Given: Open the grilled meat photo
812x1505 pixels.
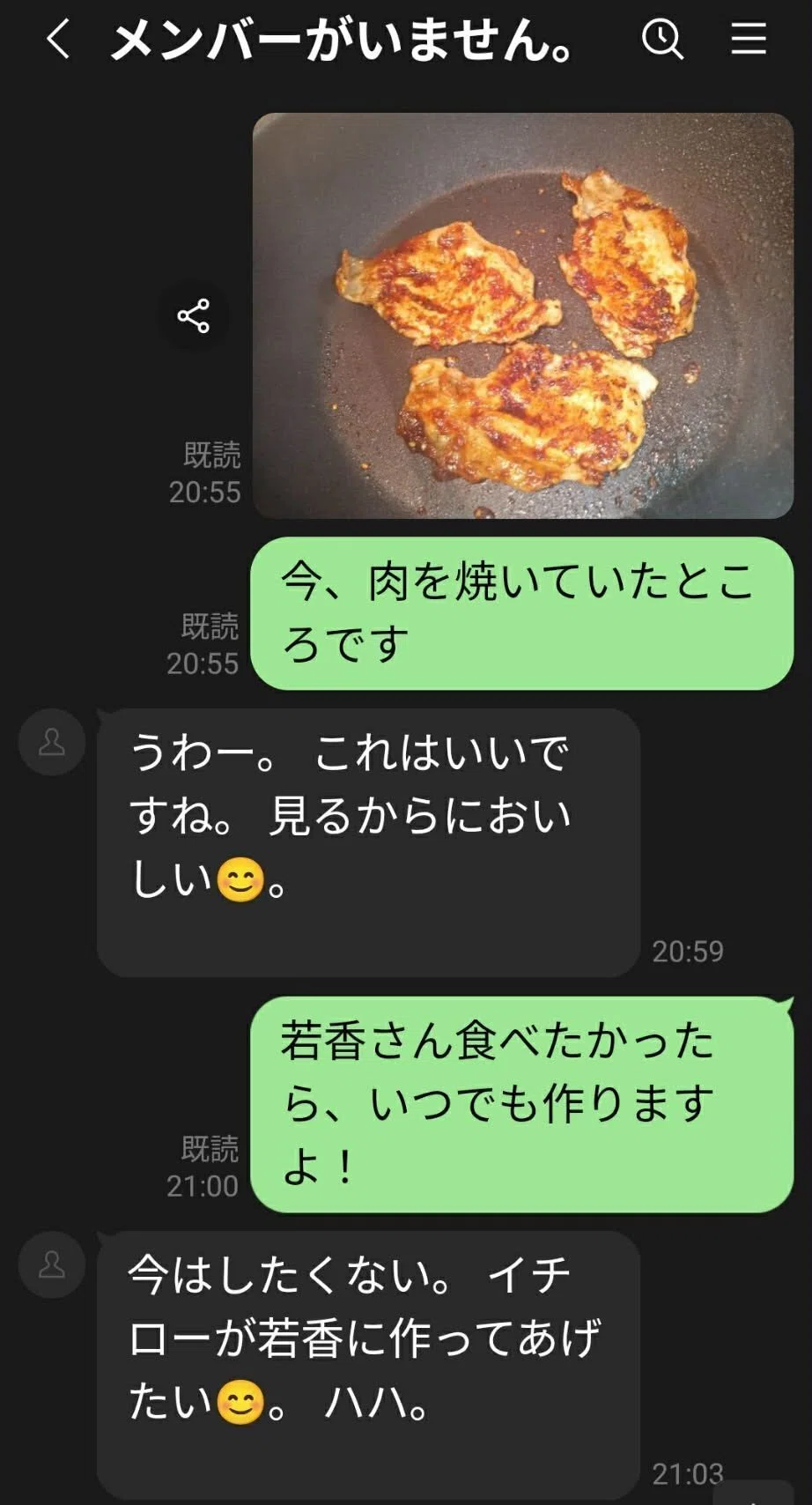Looking at the screenshot, I should [x=523, y=315].
